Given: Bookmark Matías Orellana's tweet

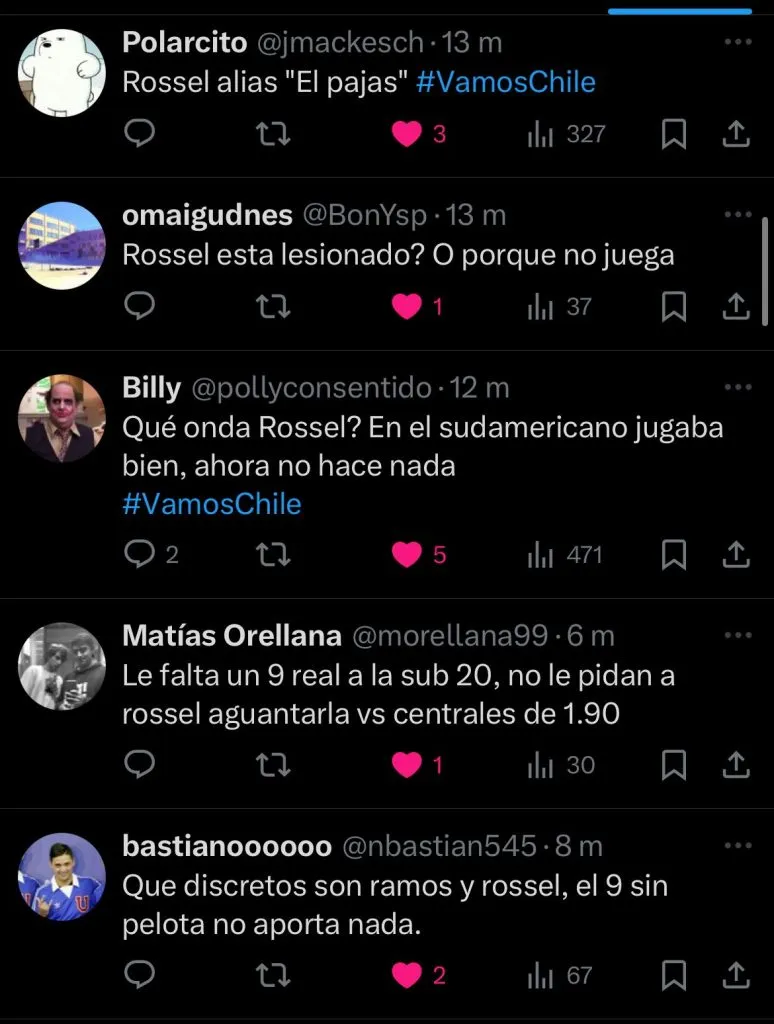Looking at the screenshot, I should (675, 766).
